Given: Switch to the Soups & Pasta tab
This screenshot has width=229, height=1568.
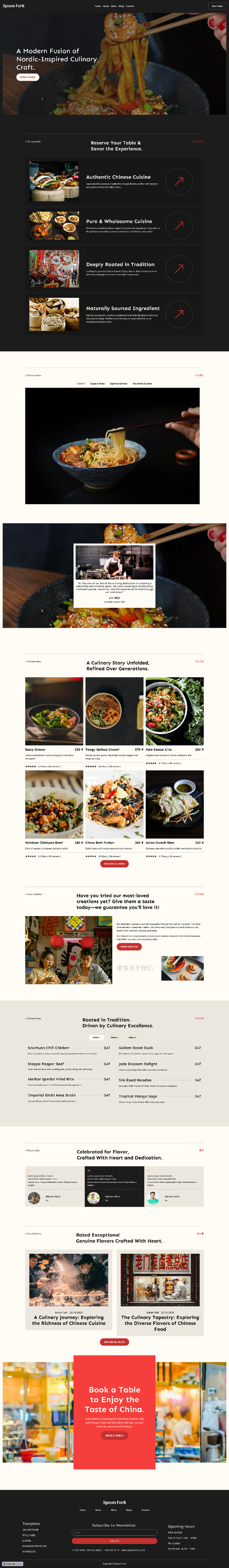Looking at the screenshot, I should pos(97,384).
